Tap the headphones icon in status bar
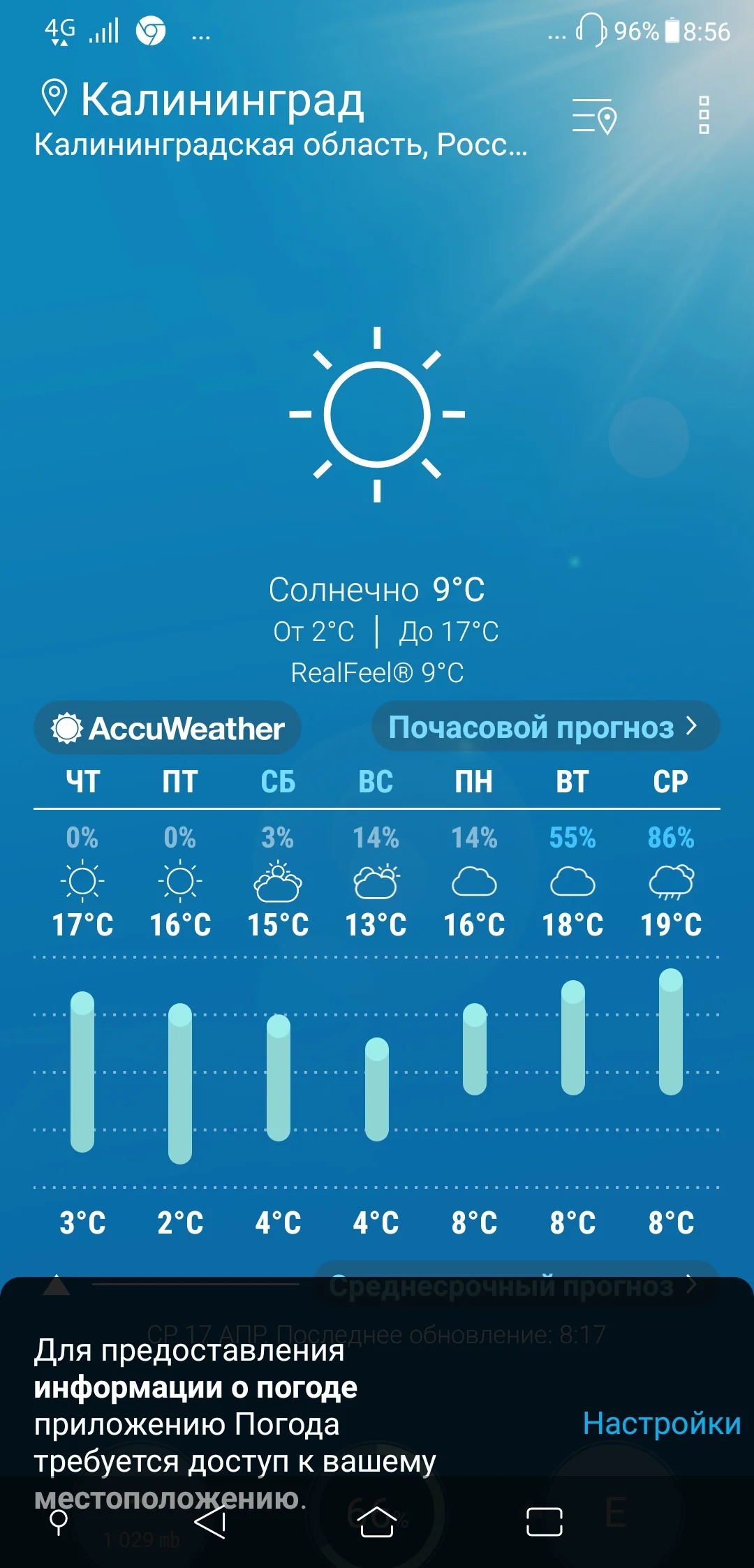Viewport: 754px width, 1568px height. [590, 31]
